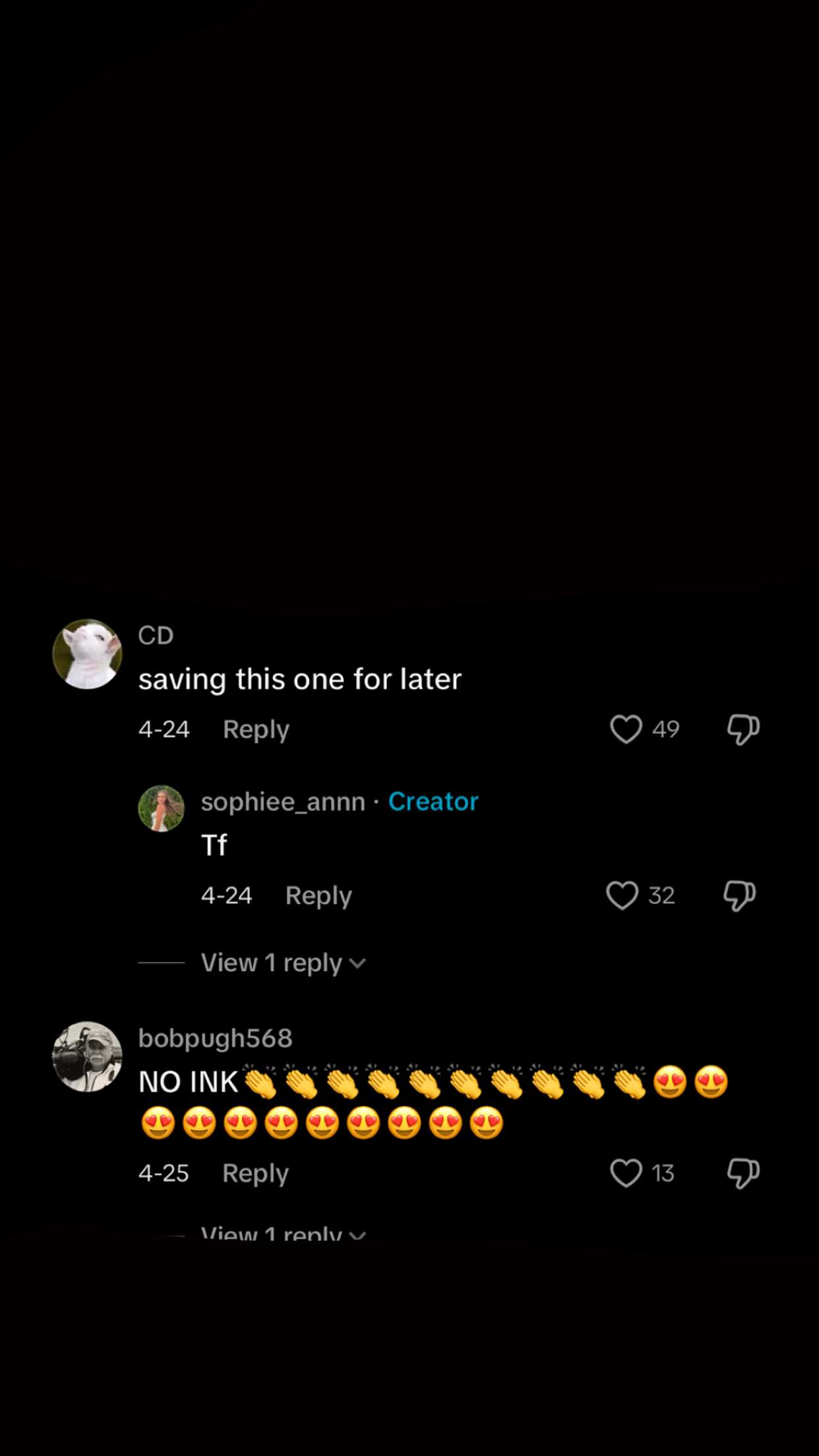Like sophiee_annn's 'Tf' reply
Screen dimensions: 819x1456
622,895
